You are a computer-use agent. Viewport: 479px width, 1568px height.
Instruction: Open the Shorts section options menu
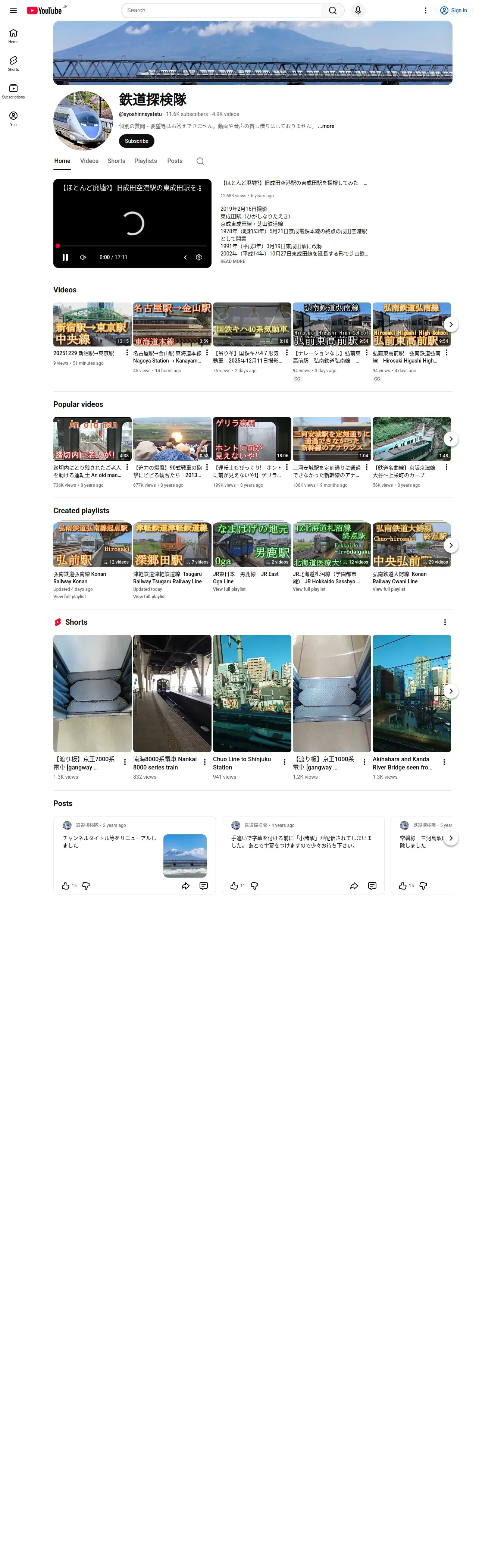click(x=445, y=622)
